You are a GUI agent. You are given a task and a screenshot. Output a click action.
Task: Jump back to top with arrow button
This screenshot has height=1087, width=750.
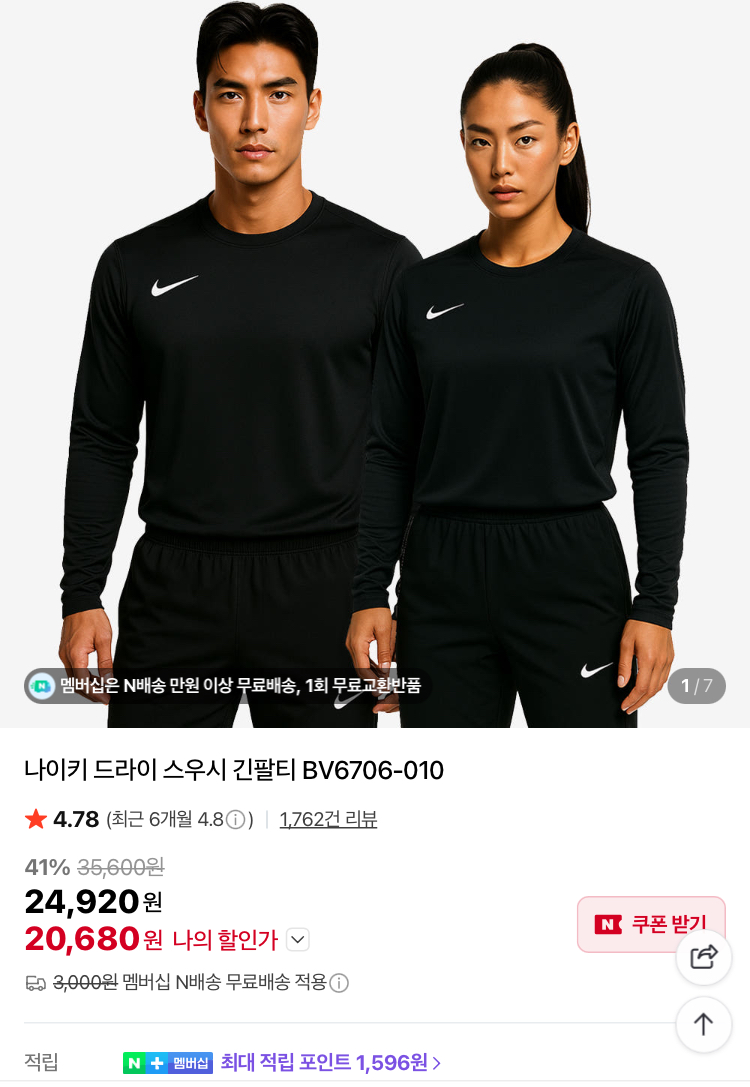click(704, 1024)
